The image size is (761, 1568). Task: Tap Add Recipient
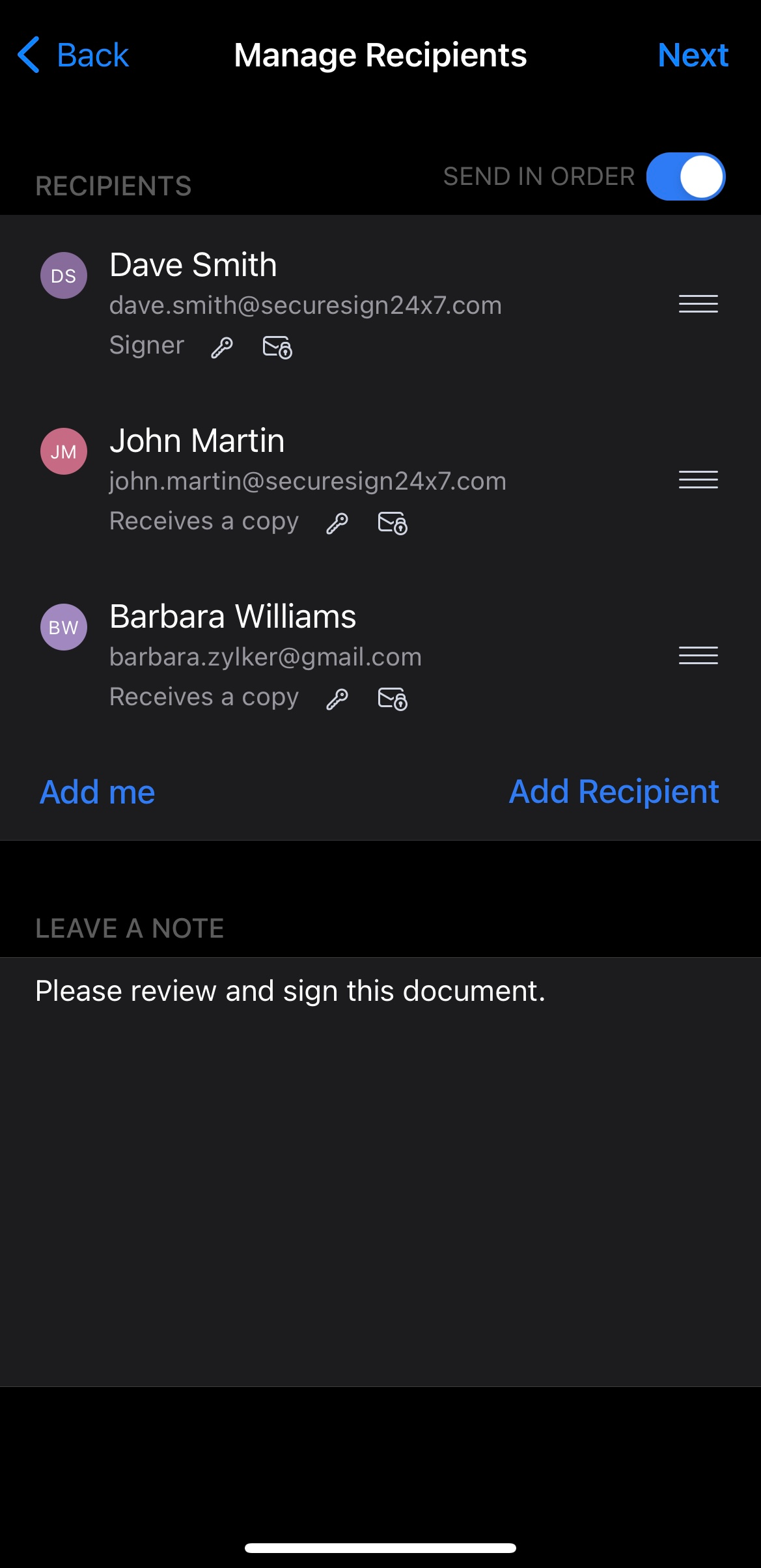(x=614, y=792)
